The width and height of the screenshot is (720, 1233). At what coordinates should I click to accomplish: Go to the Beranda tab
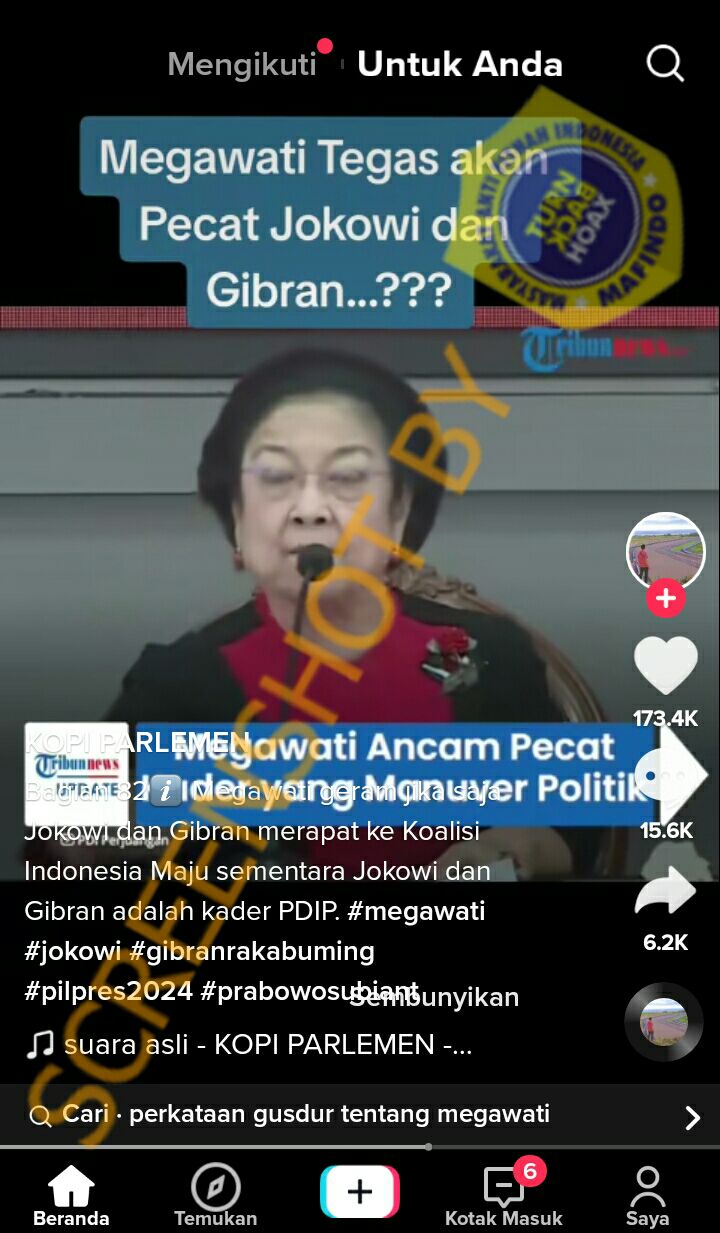pyautogui.click(x=71, y=1196)
